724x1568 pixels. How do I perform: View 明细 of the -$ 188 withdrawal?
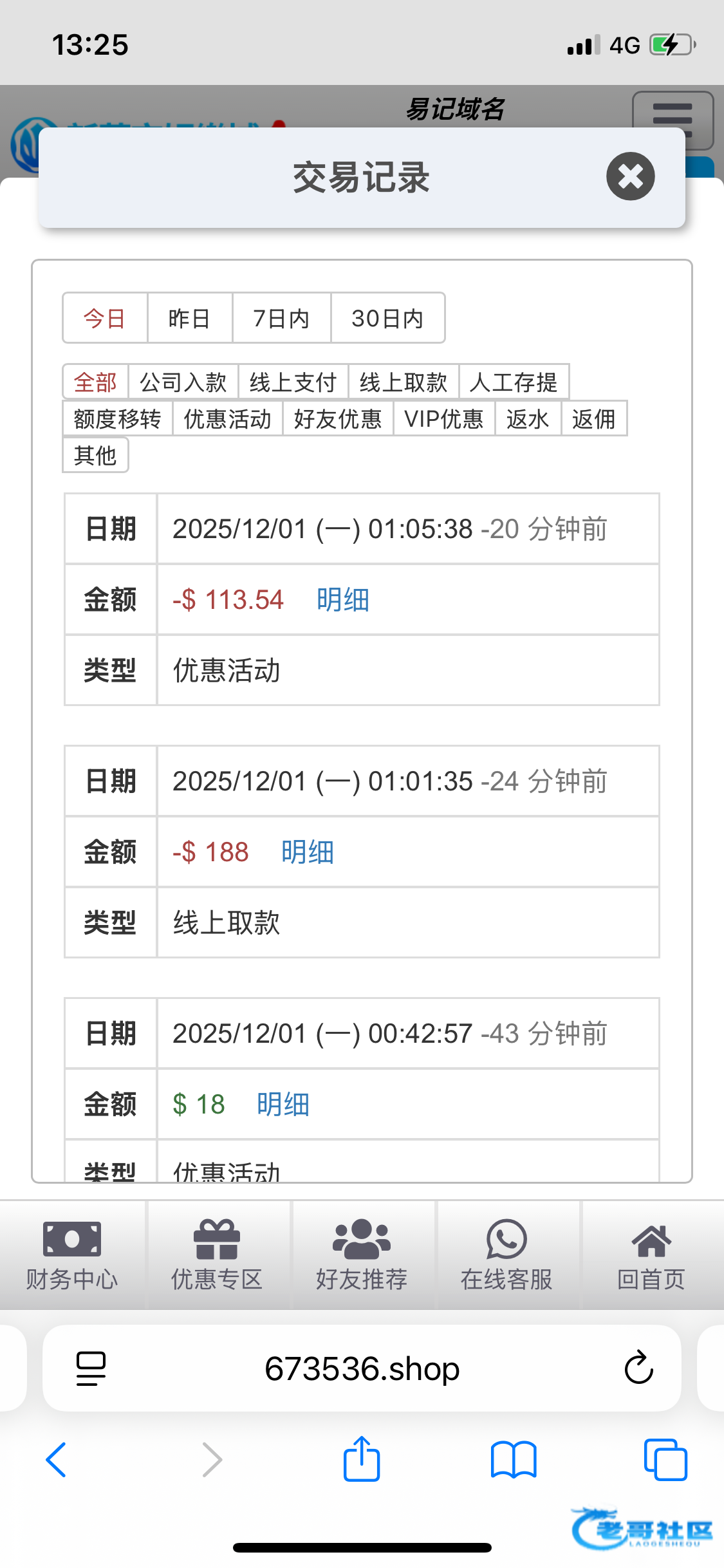pyautogui.click(x=307, y=852)
